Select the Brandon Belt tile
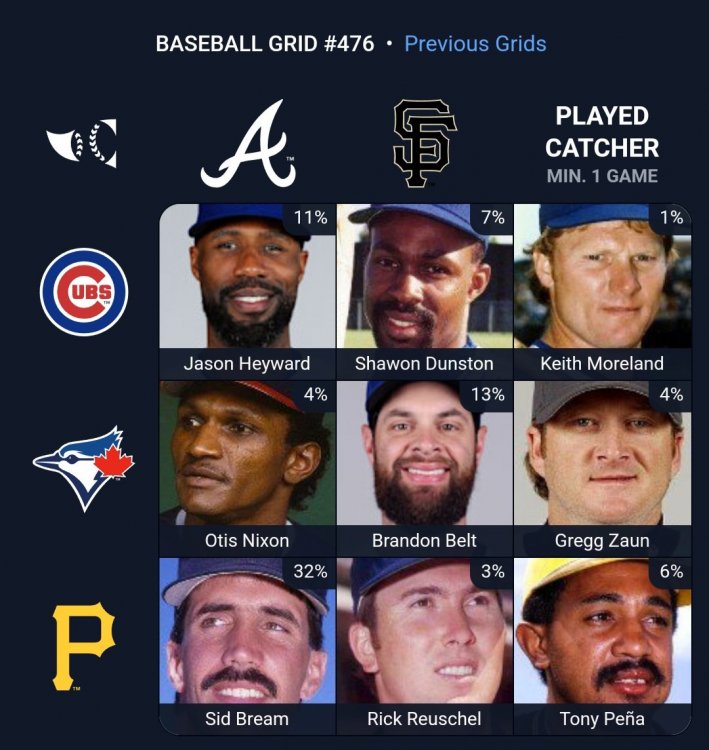Viewport: 709px width, 750px height. point(424,466)
